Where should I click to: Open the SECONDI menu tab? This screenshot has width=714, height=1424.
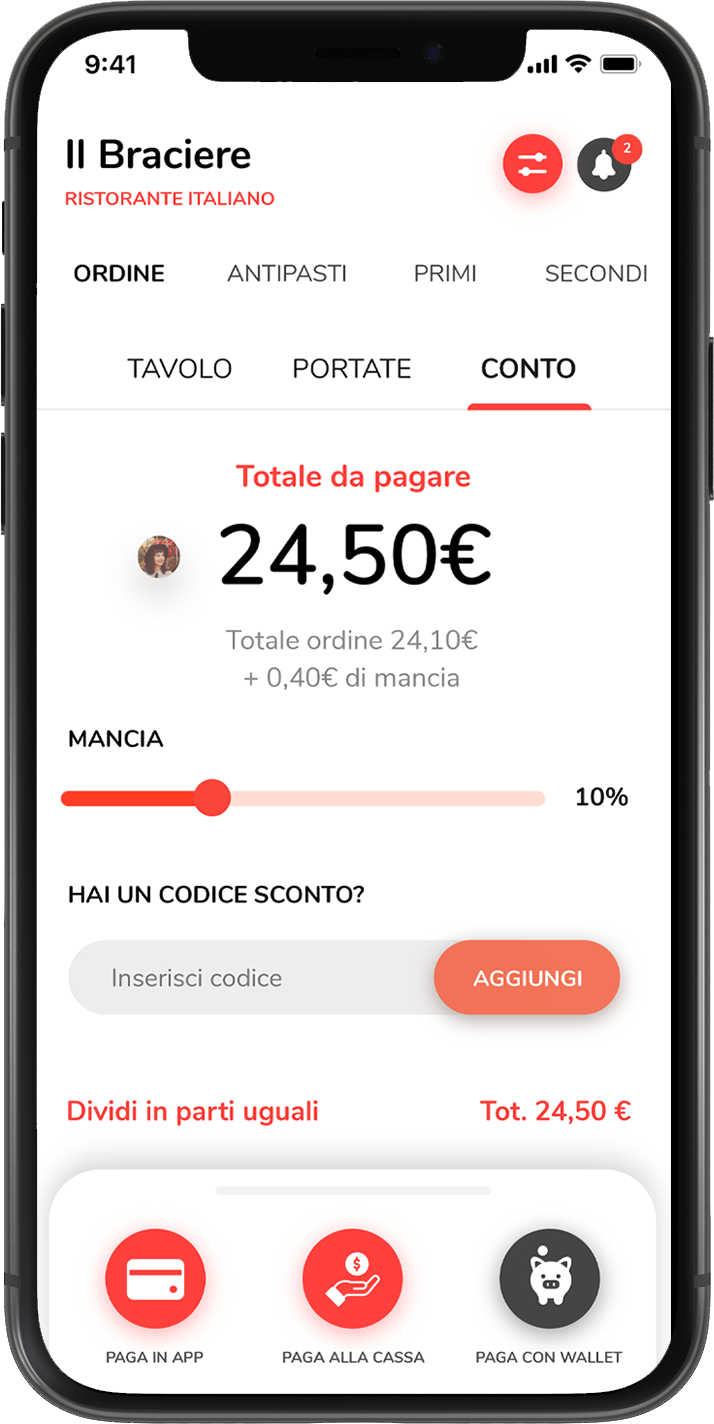click(x=596, y=273)
